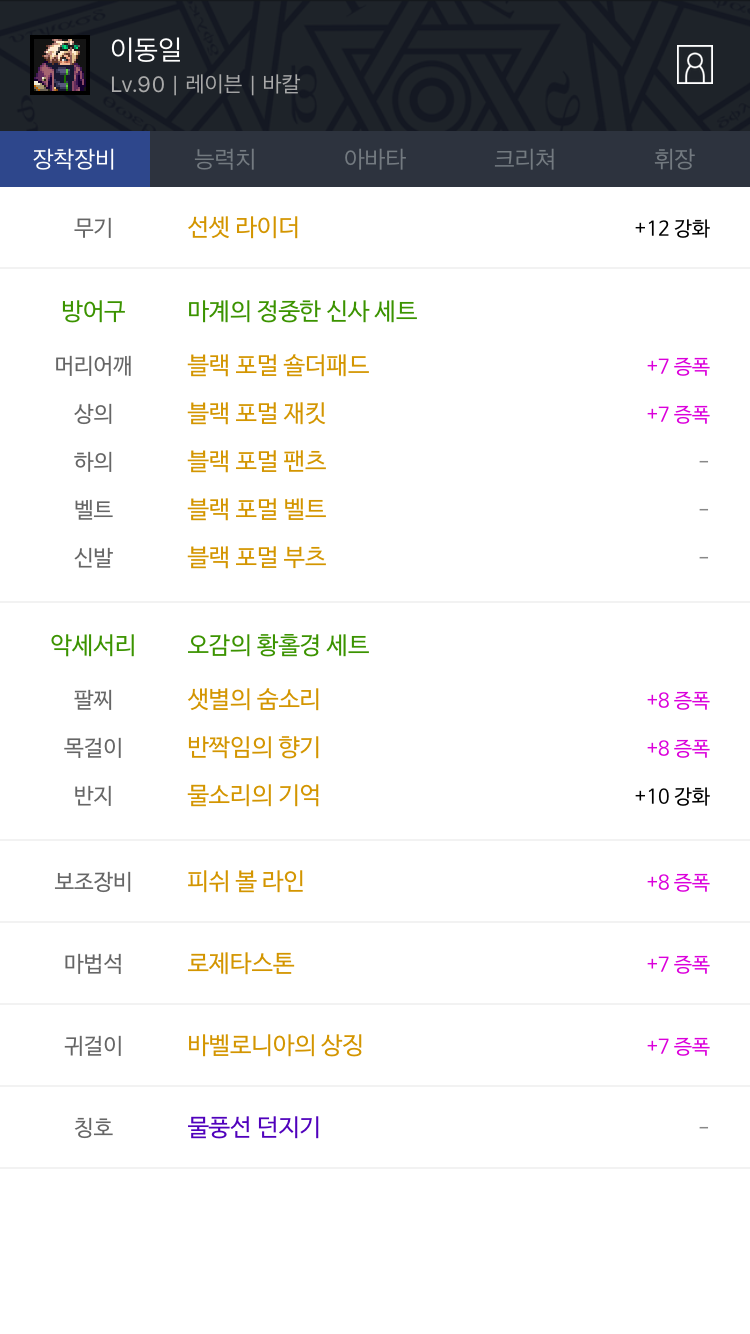
Task: Open the 블랙 포멀 숄더패드 item
Action: 278,366
